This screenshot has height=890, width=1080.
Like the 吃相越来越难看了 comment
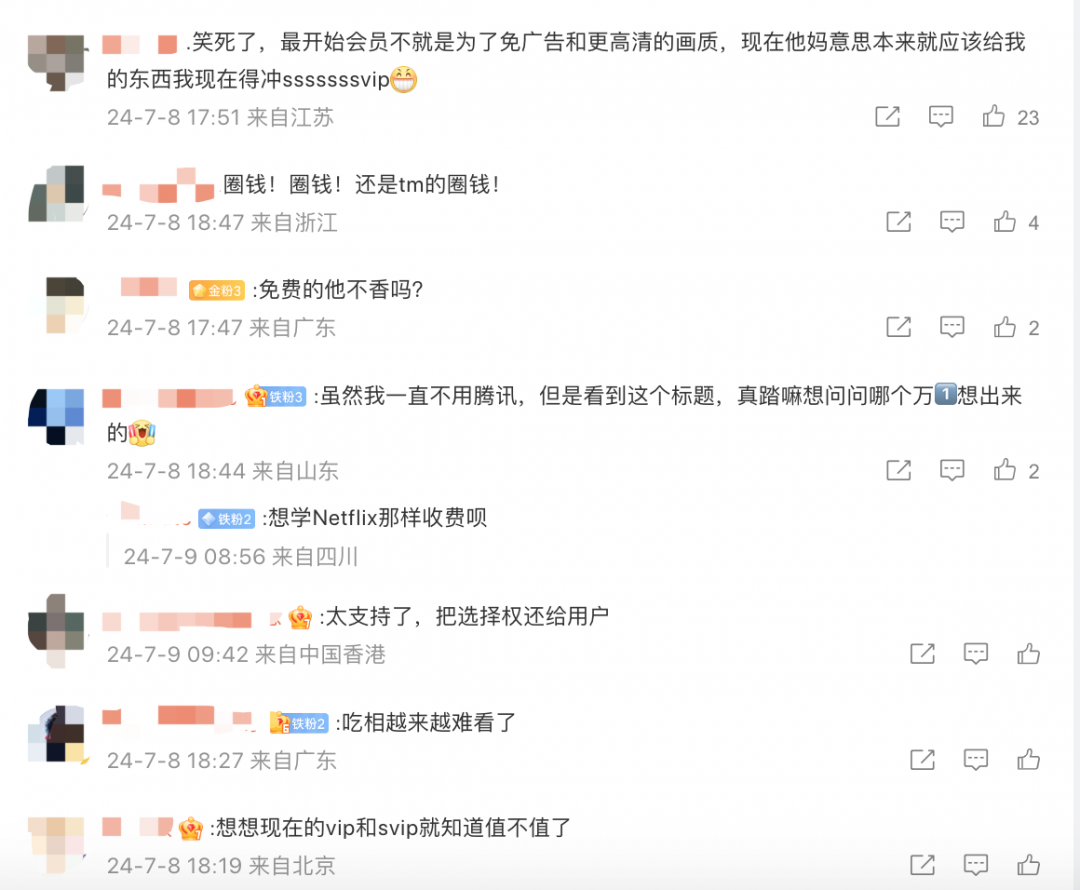point(1028,760)
